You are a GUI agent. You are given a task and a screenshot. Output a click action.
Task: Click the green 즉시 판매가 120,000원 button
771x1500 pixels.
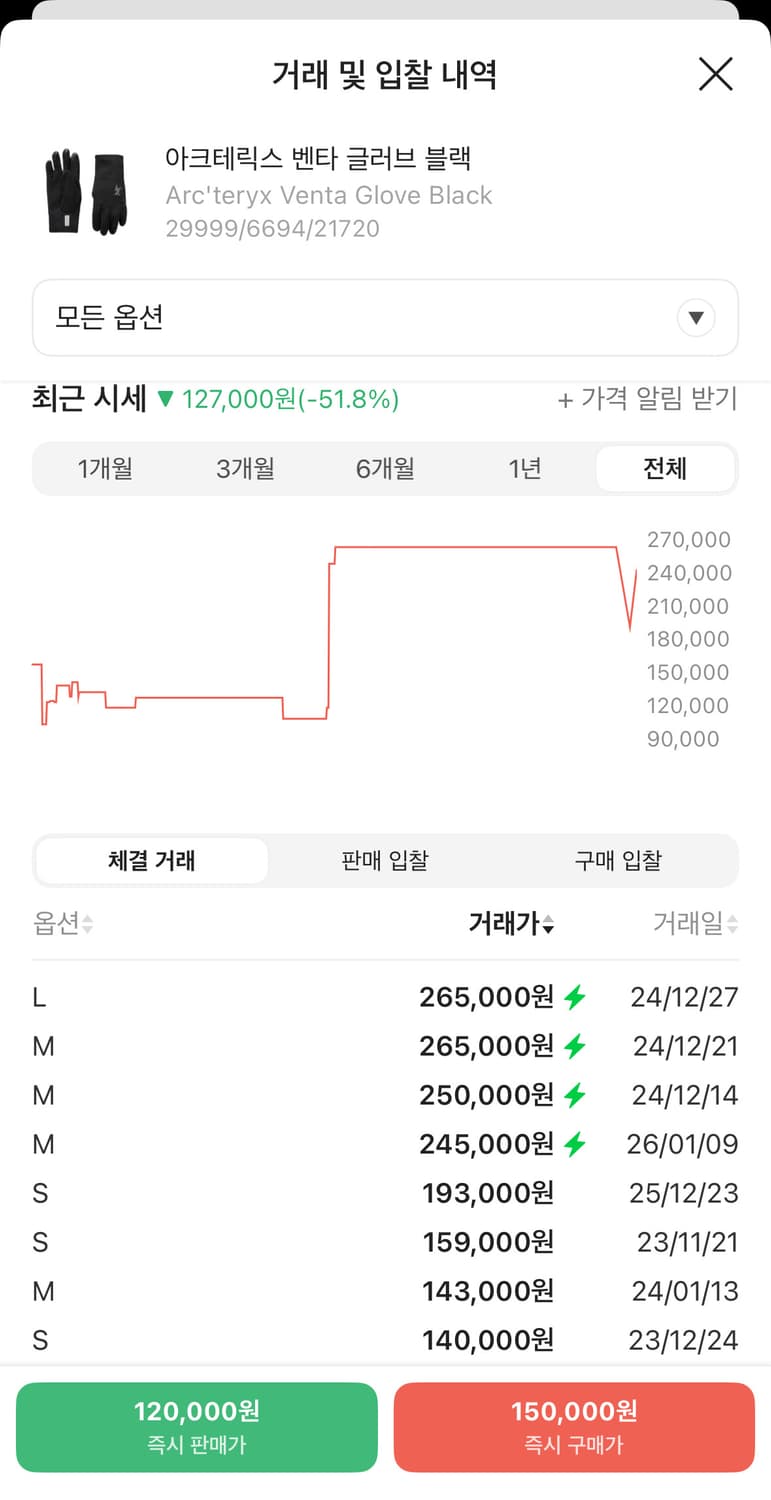(x=196, y=1427)
